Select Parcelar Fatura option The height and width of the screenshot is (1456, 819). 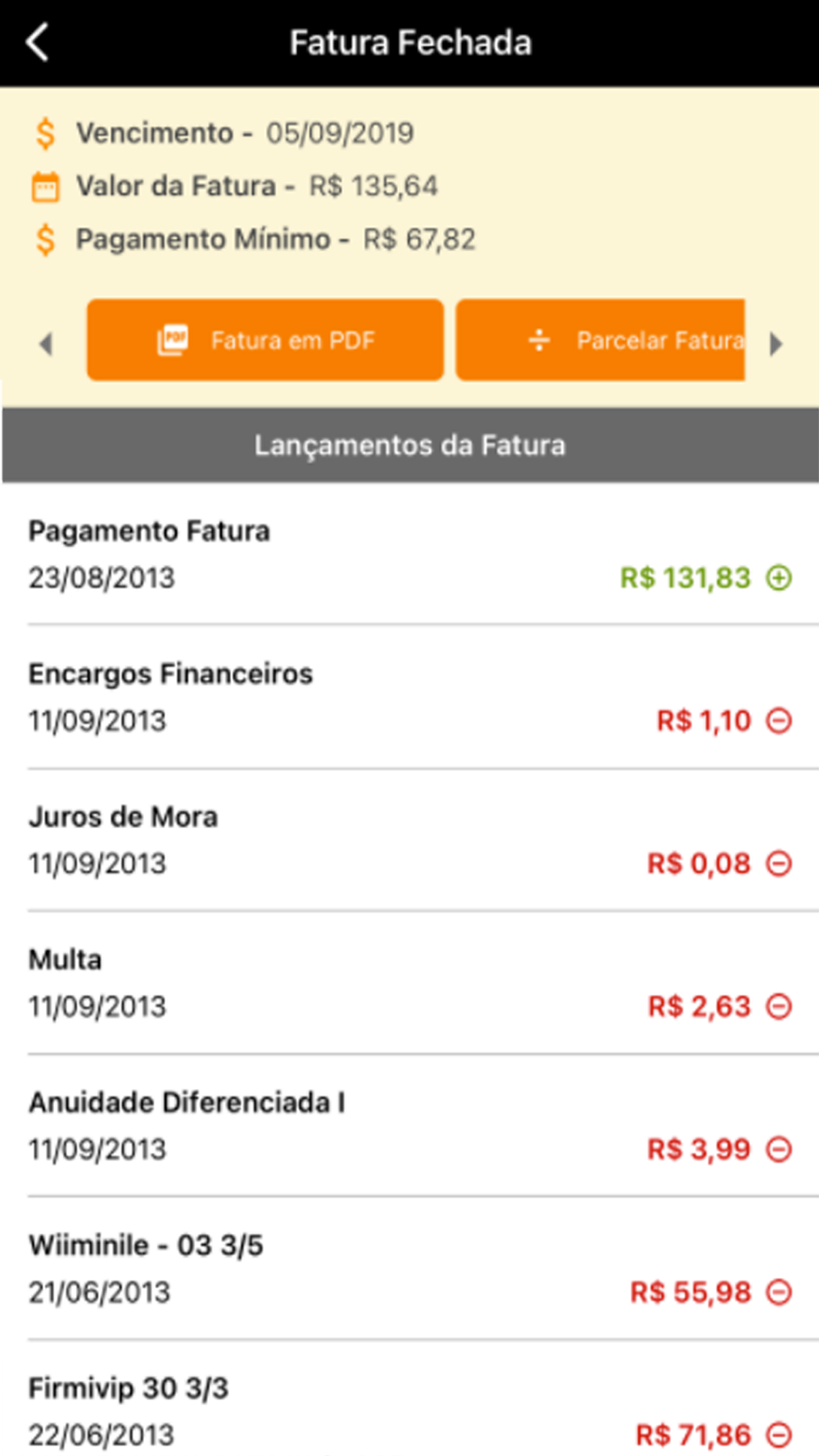(600, 340)
